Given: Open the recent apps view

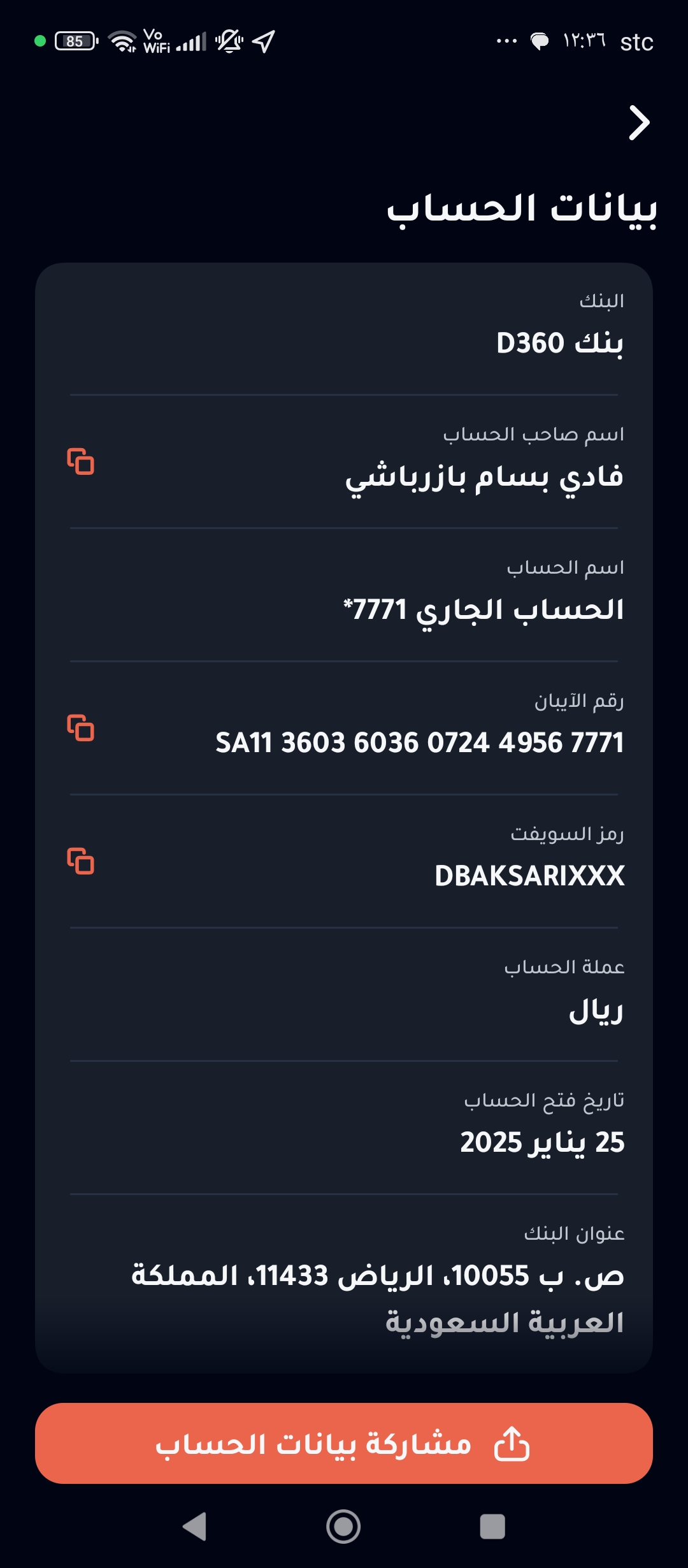Looking at the screenshot, I should click(x=492, y=1527).
